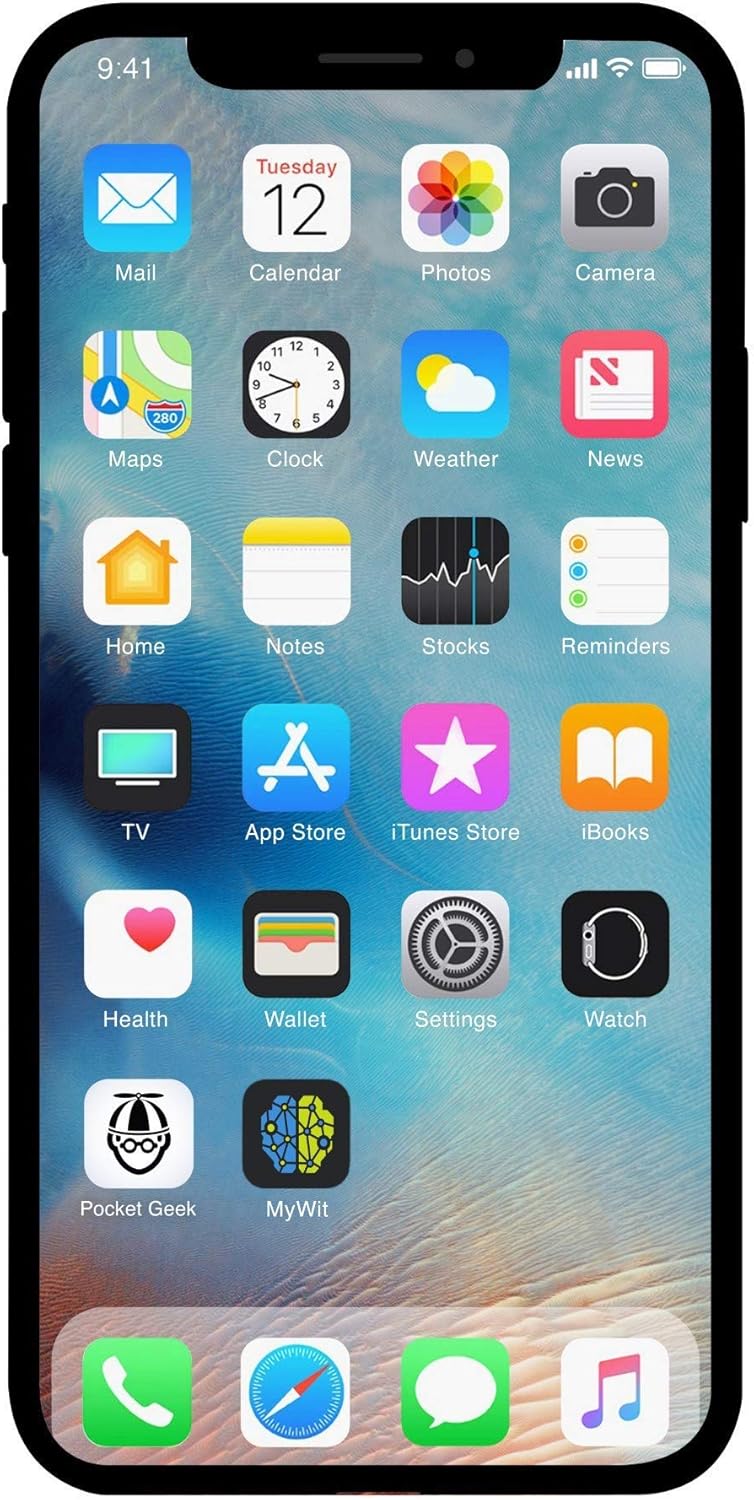Launch Safari from the dock
Screen dimensions: 754x1500
point(296,1392)
